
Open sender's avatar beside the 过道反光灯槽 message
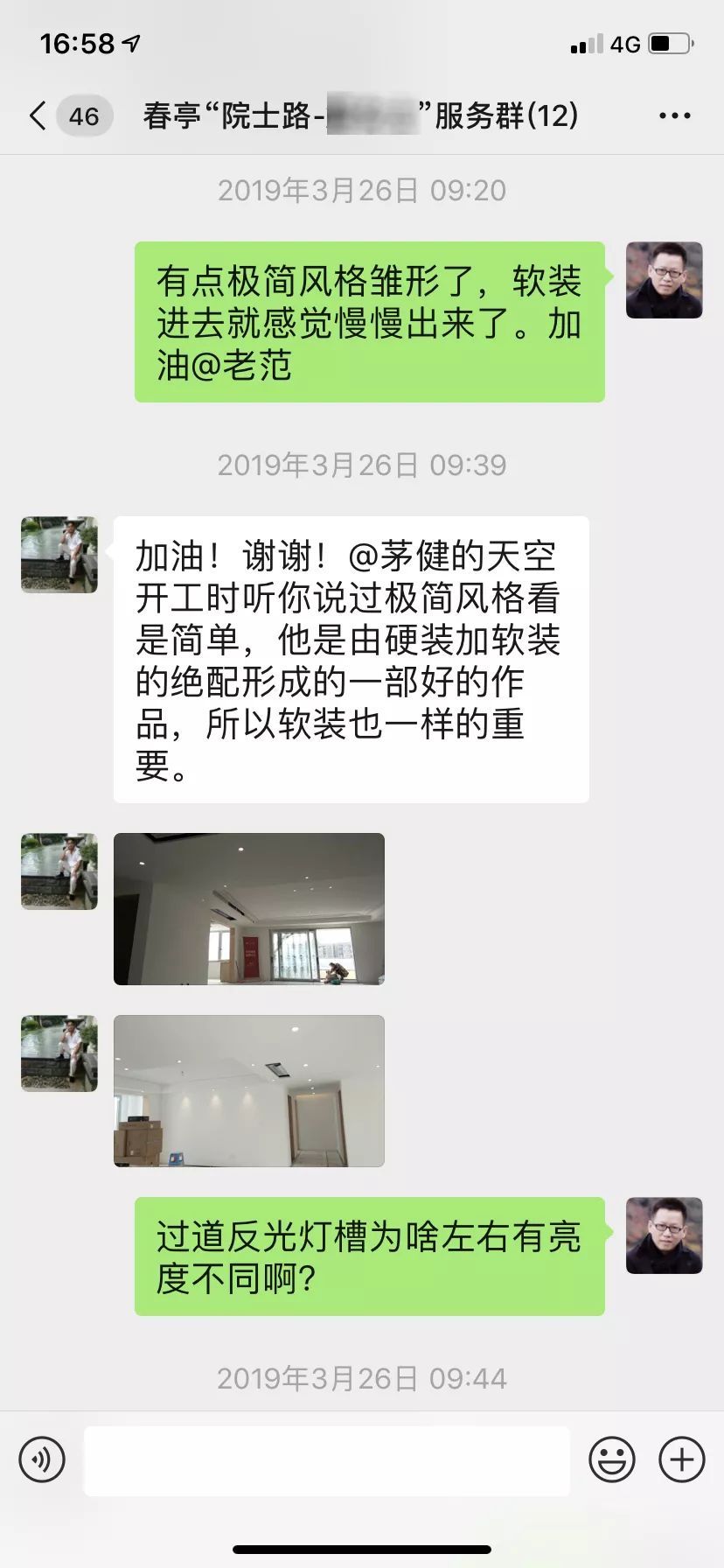tap(664, 1235)
